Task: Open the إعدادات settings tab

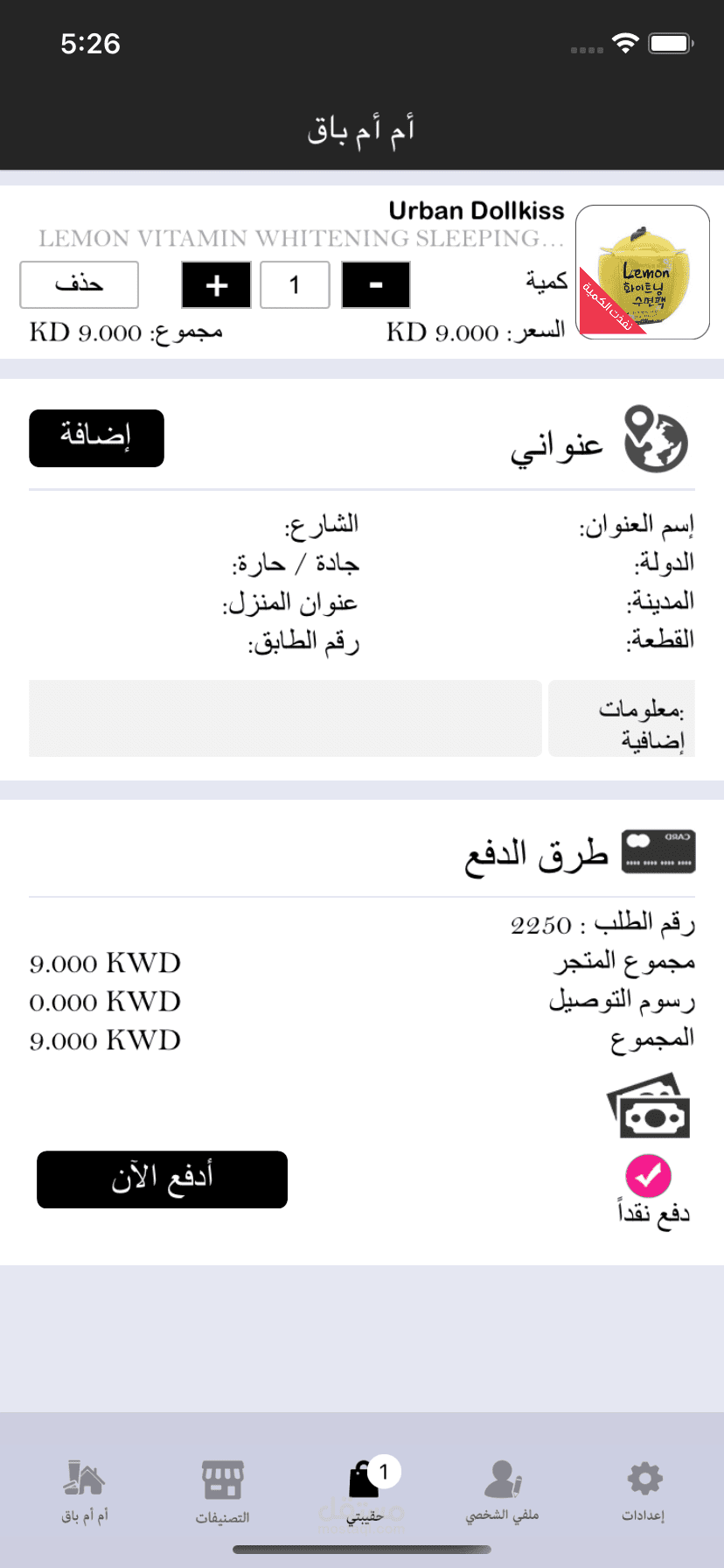Action: coord(644,1491)
